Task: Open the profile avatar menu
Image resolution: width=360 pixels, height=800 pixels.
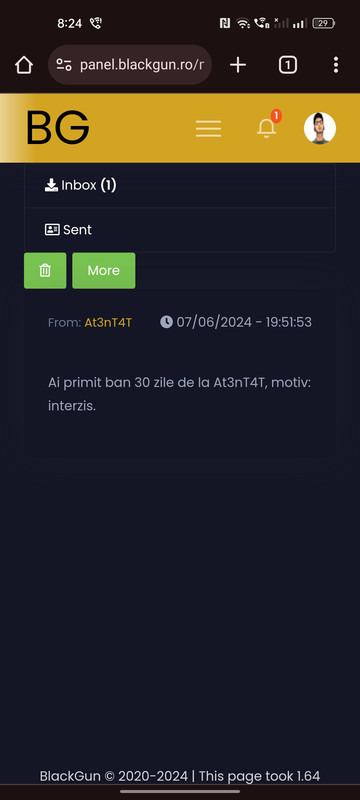Action: [320, 128]
